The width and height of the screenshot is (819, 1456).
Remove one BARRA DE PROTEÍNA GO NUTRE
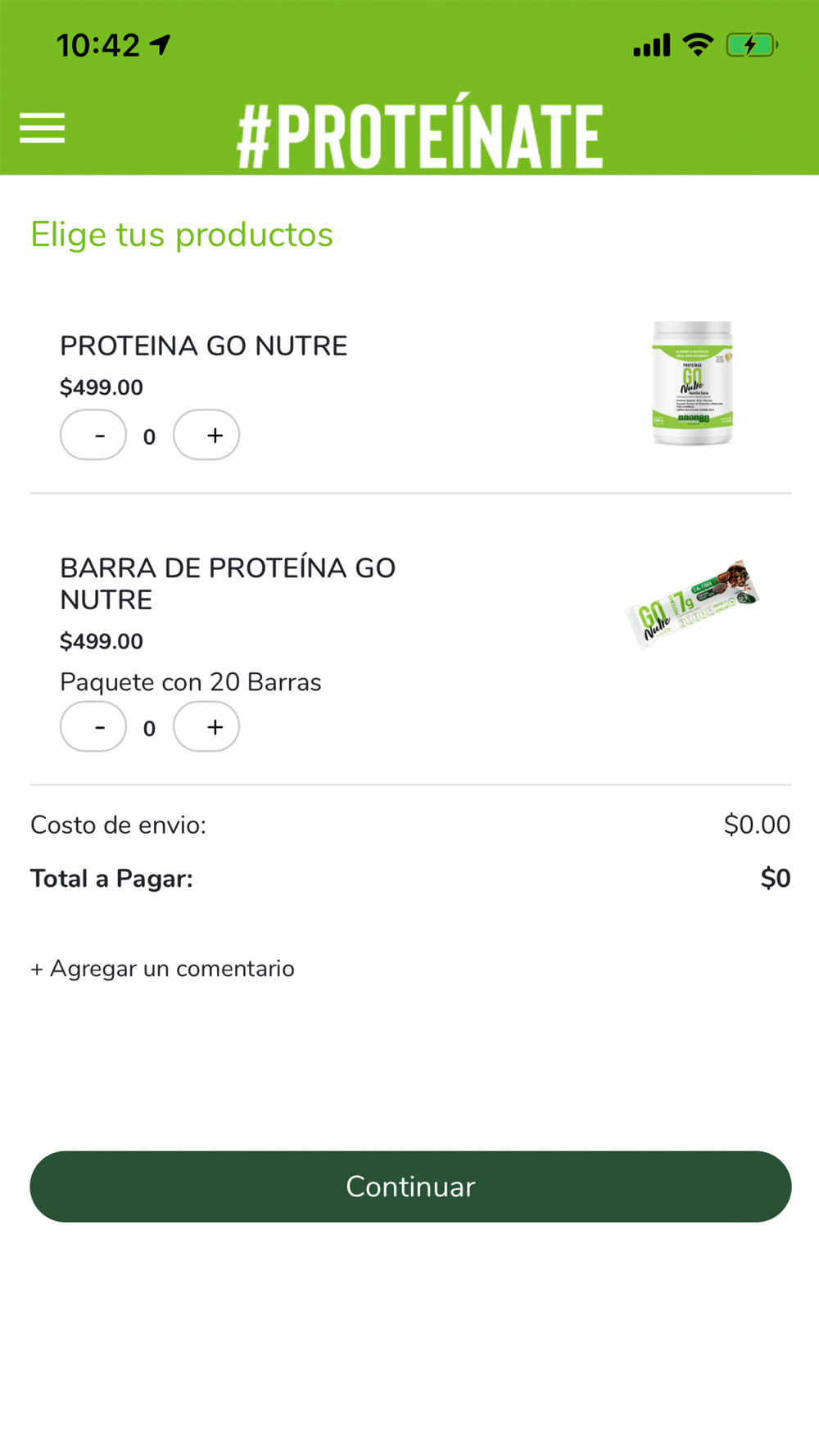(x=93, y=726)
